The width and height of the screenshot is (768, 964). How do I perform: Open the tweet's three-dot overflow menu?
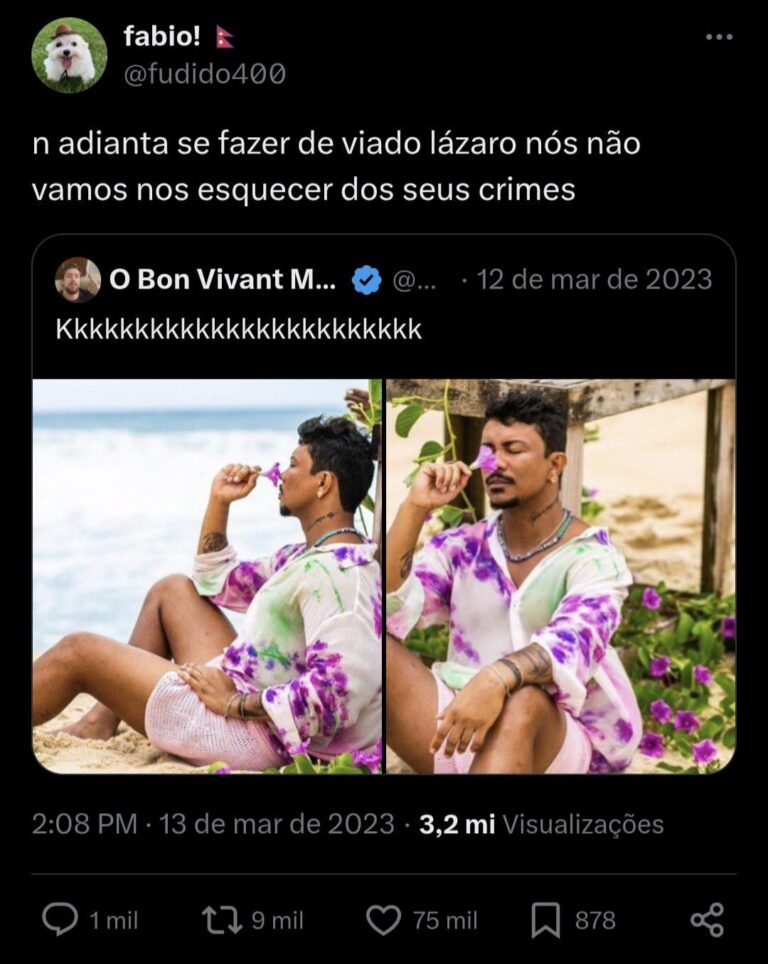point(718,38)
